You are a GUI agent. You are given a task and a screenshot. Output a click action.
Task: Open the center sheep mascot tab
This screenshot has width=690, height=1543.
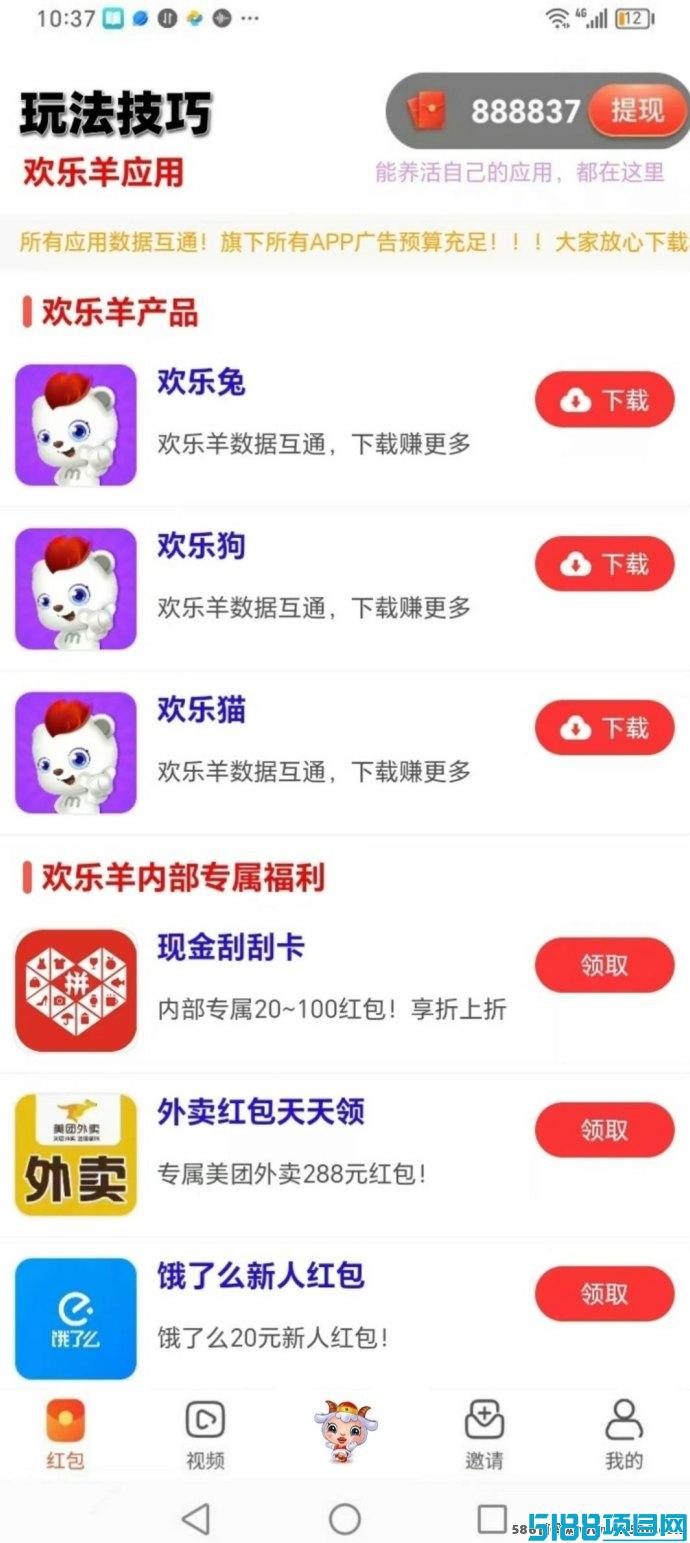pos(345,1432)
